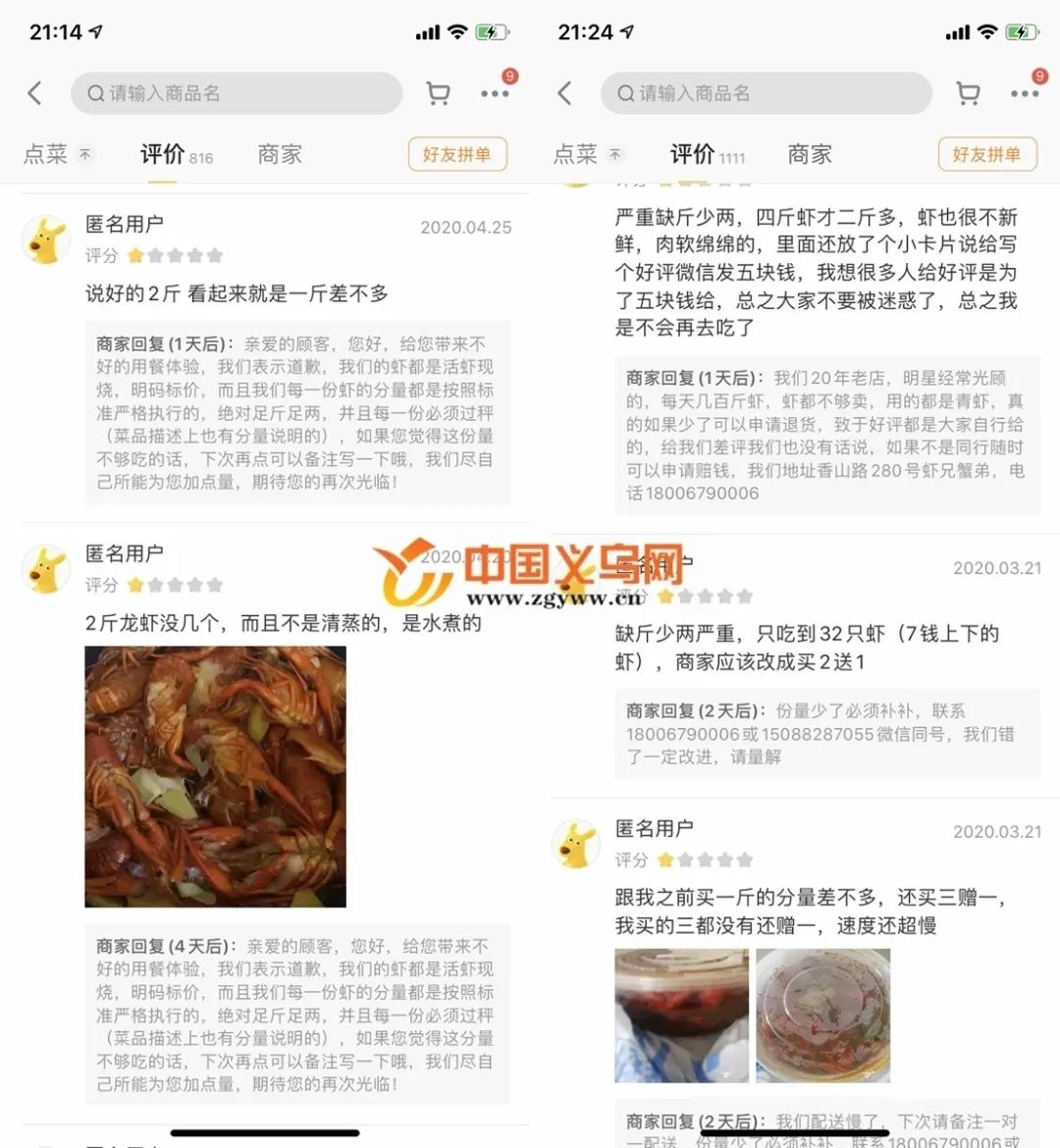Image resolution: width=1060 pixels, height=1148 pixels.
Task: Open the 评价 816 reviews tab
Action: click(177, 154)
